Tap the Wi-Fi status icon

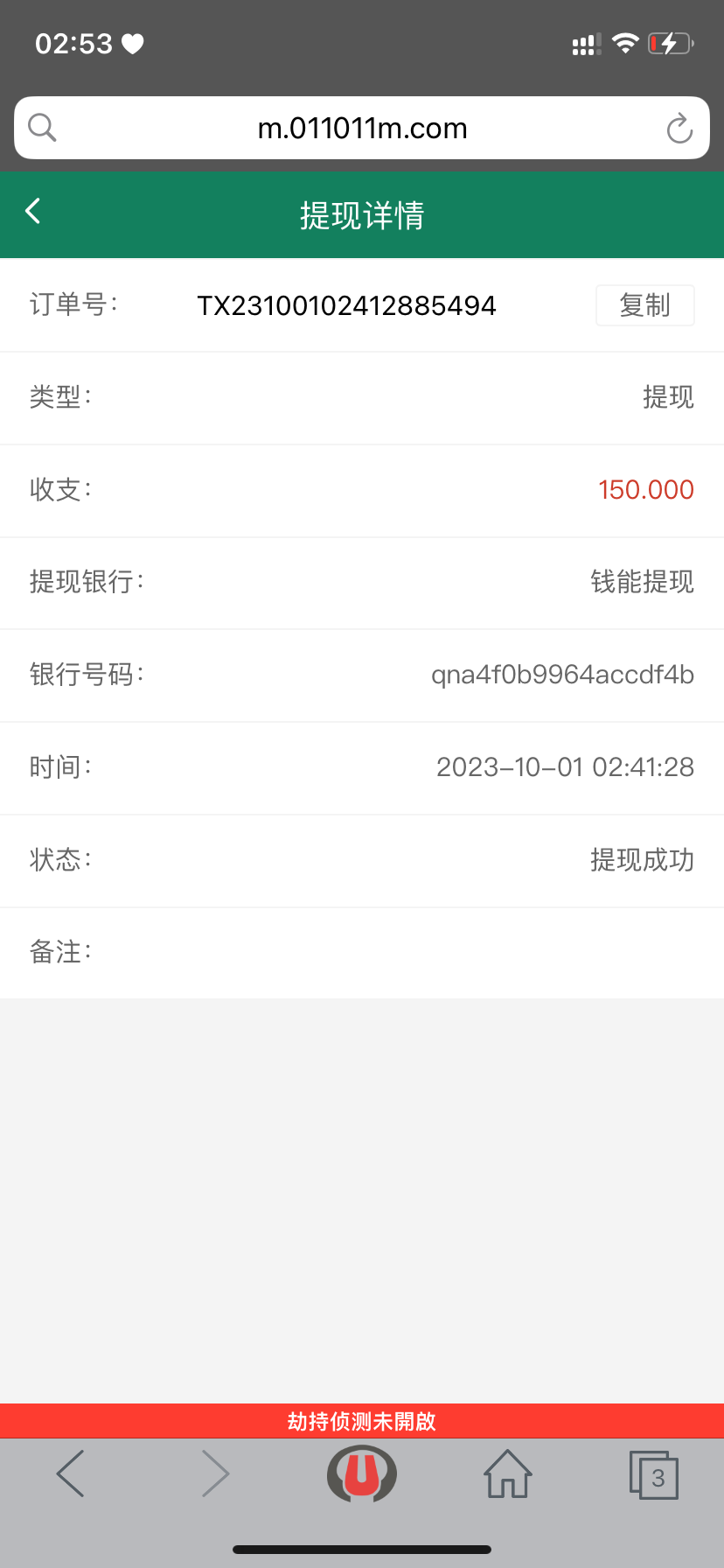pyautogui.click(x=626, y=43)
